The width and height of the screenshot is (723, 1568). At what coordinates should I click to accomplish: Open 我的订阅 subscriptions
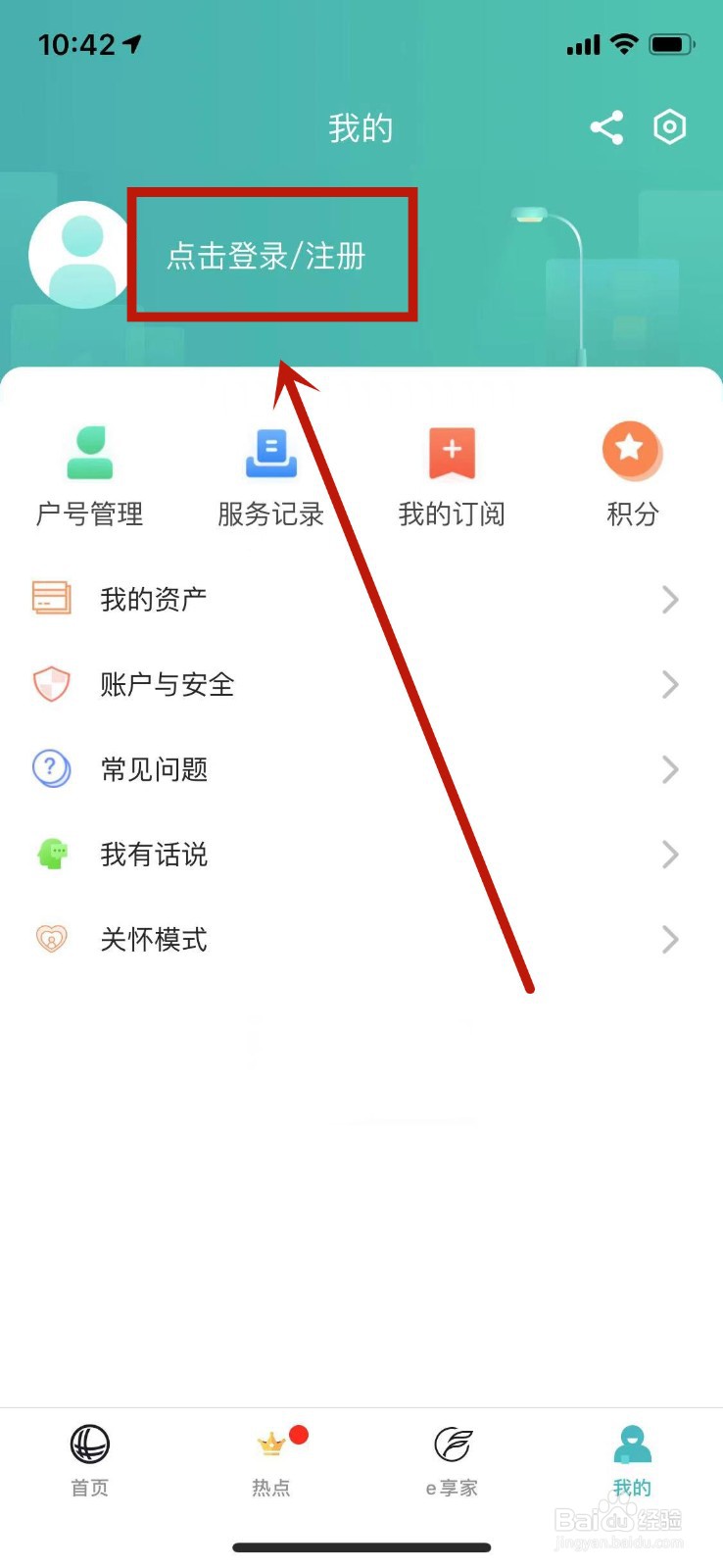(x=451, y=453)
